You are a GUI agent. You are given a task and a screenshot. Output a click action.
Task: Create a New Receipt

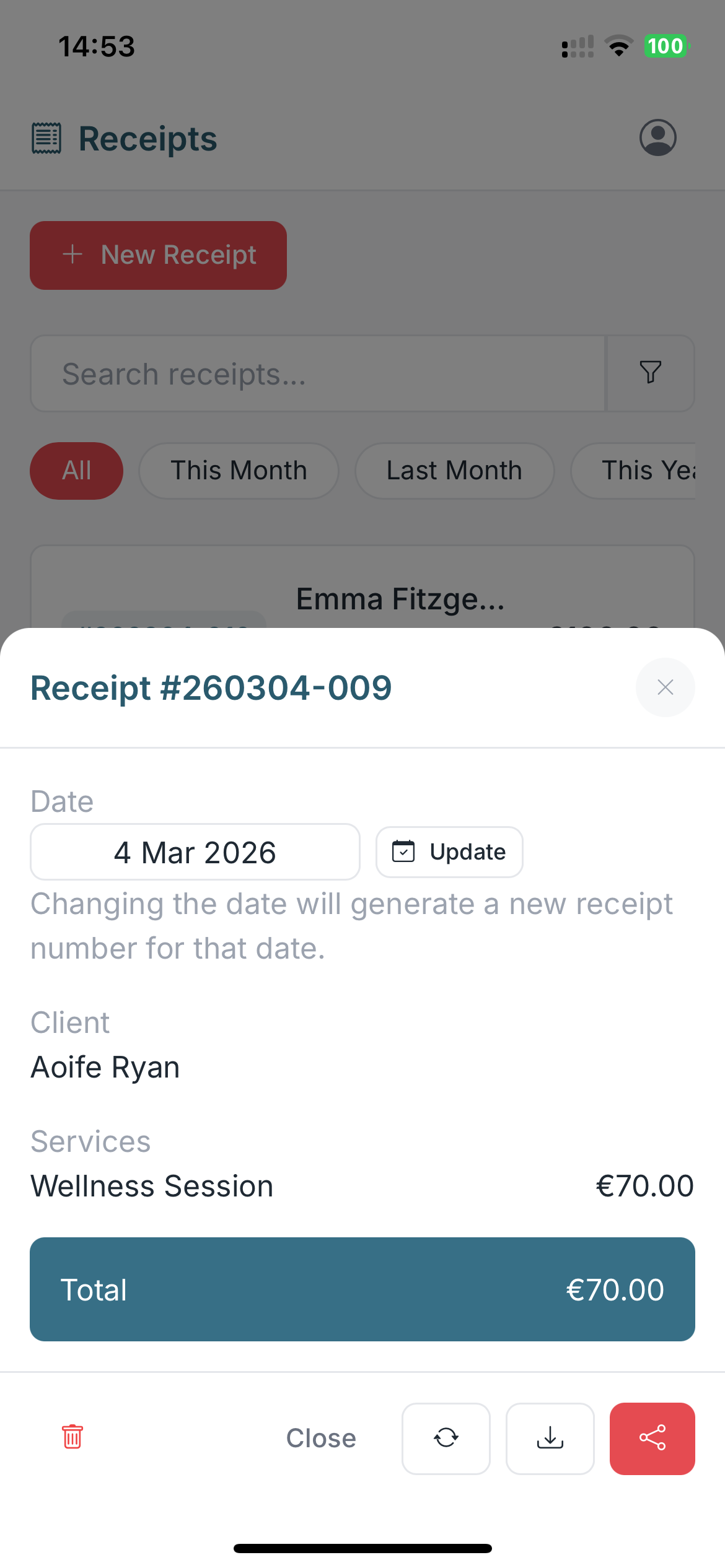(x=158, y=255)
